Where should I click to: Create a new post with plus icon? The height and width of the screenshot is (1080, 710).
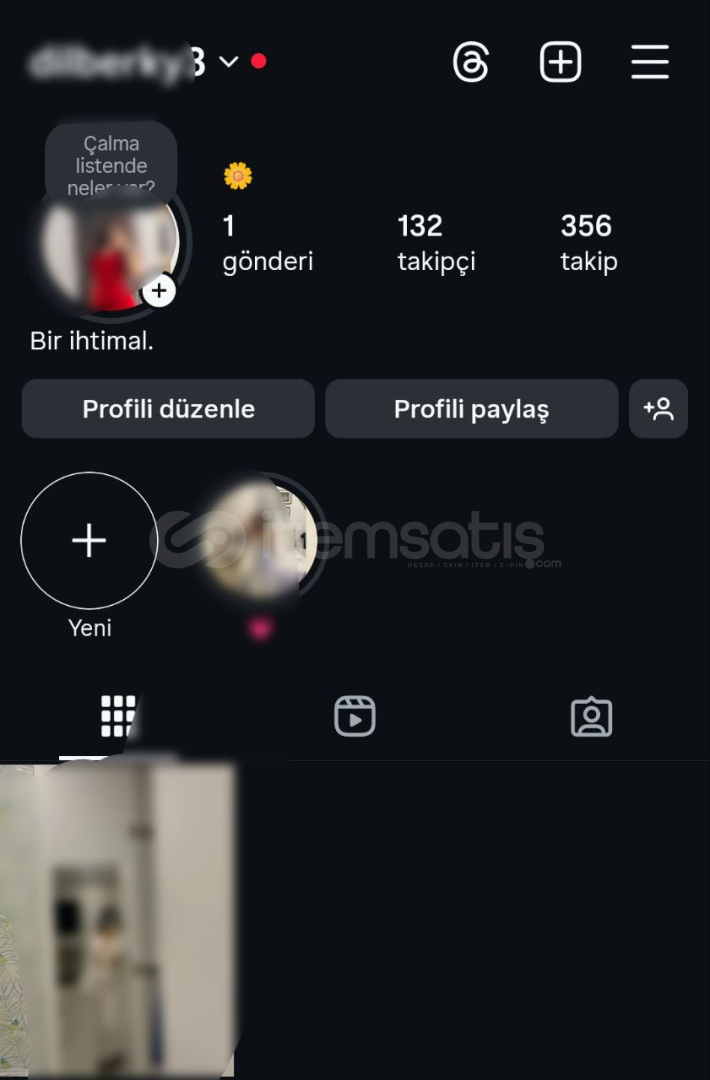coord(560,62)
